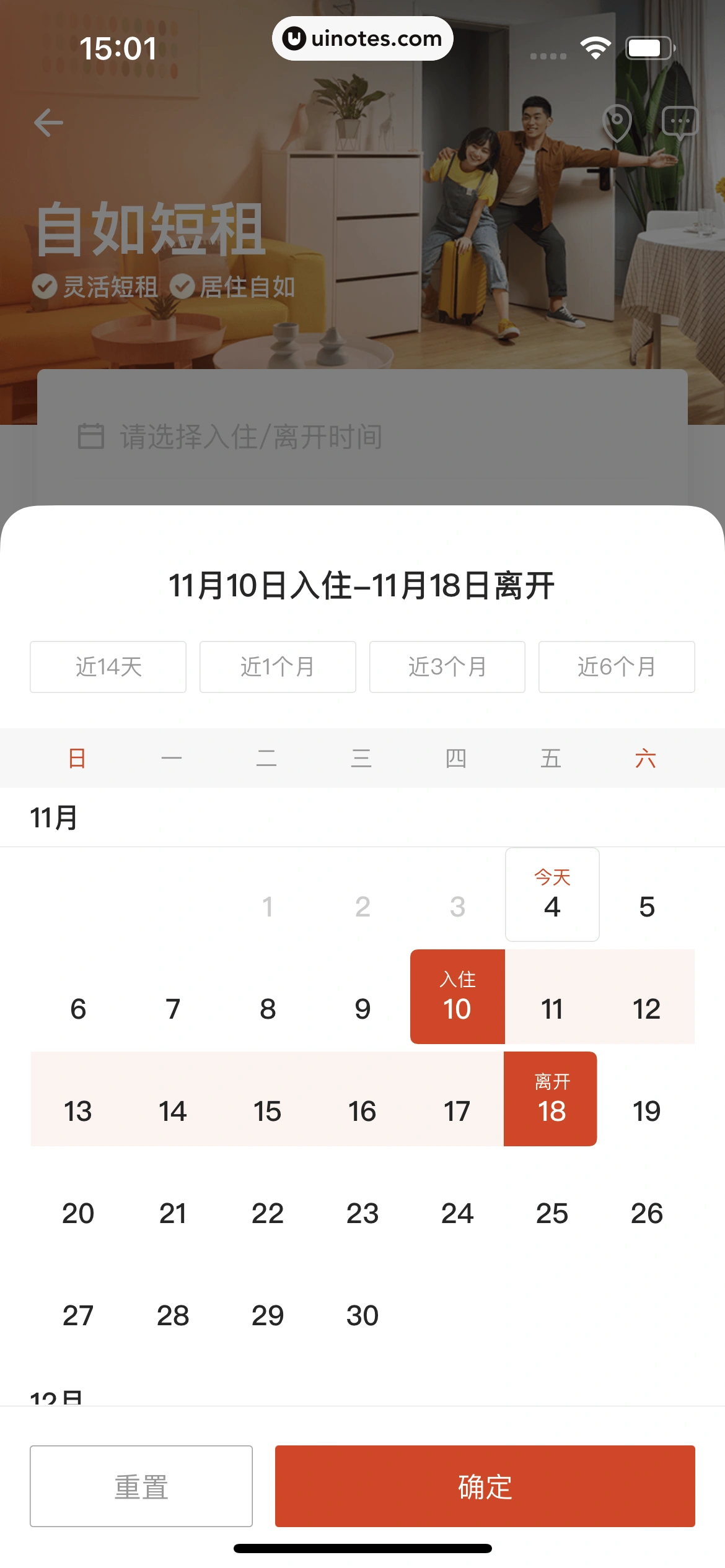
Task: Select the 日 weekday column header
Action: click(77, 758)
